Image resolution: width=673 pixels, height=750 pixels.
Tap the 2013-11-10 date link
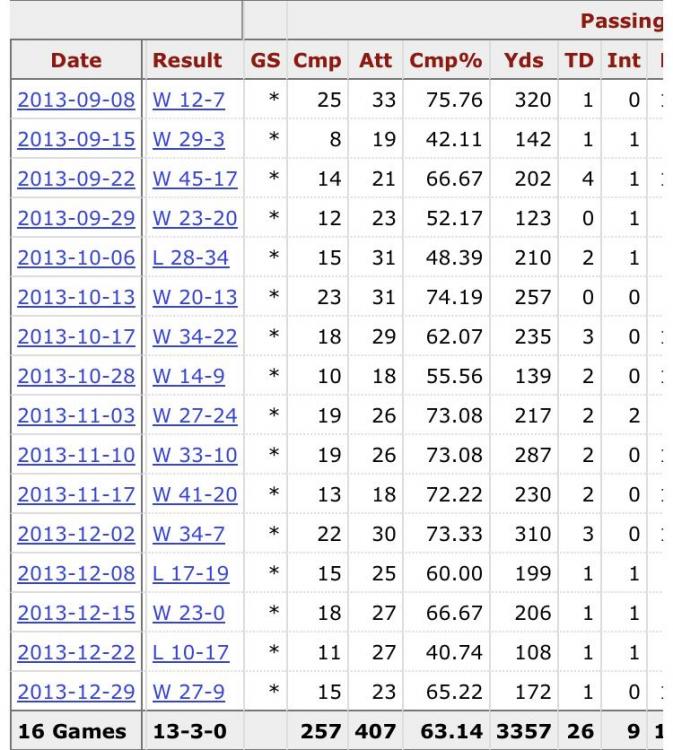click(x=75, y=455)
